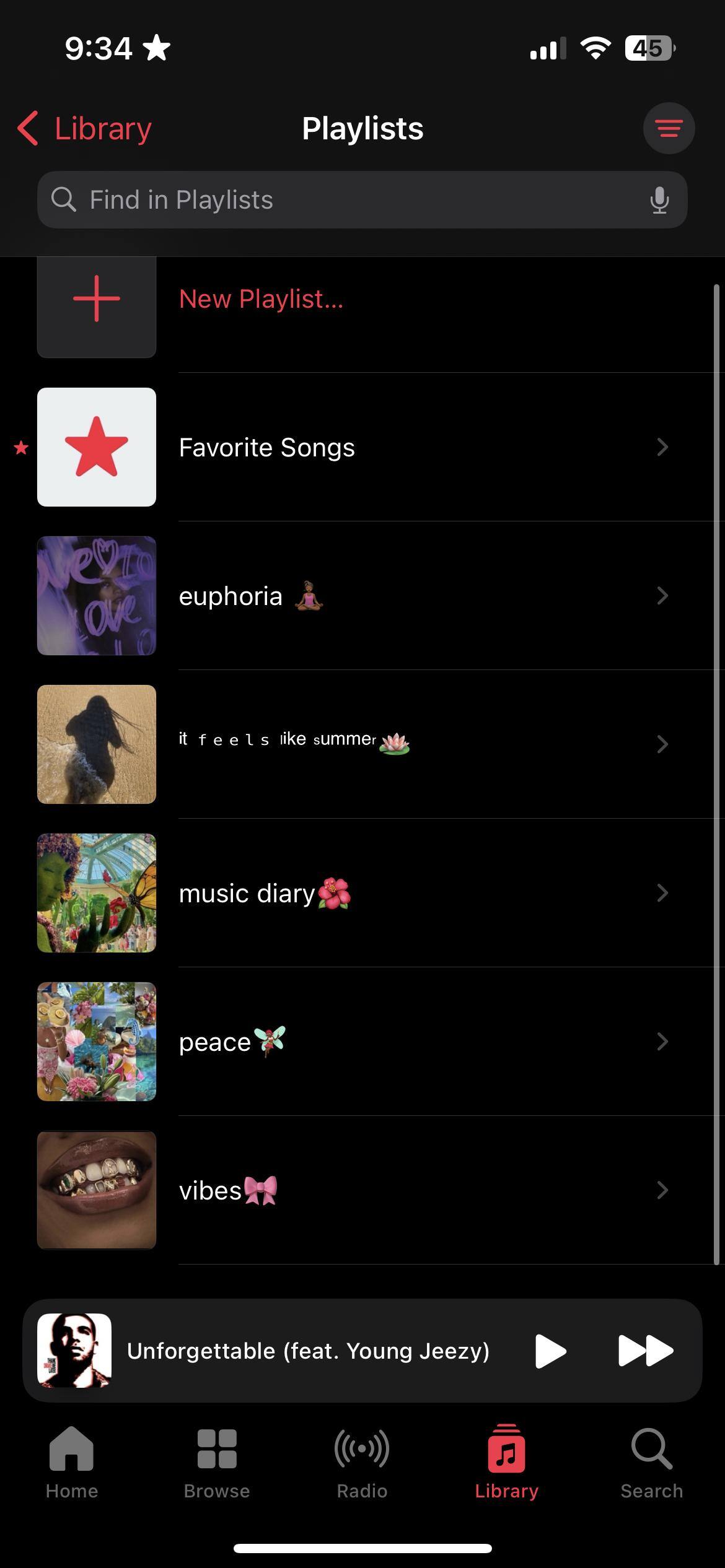This screenshot has width=725, height=1568.
Task: Tap the Find in Playlists search field
Action: [347, 200]
